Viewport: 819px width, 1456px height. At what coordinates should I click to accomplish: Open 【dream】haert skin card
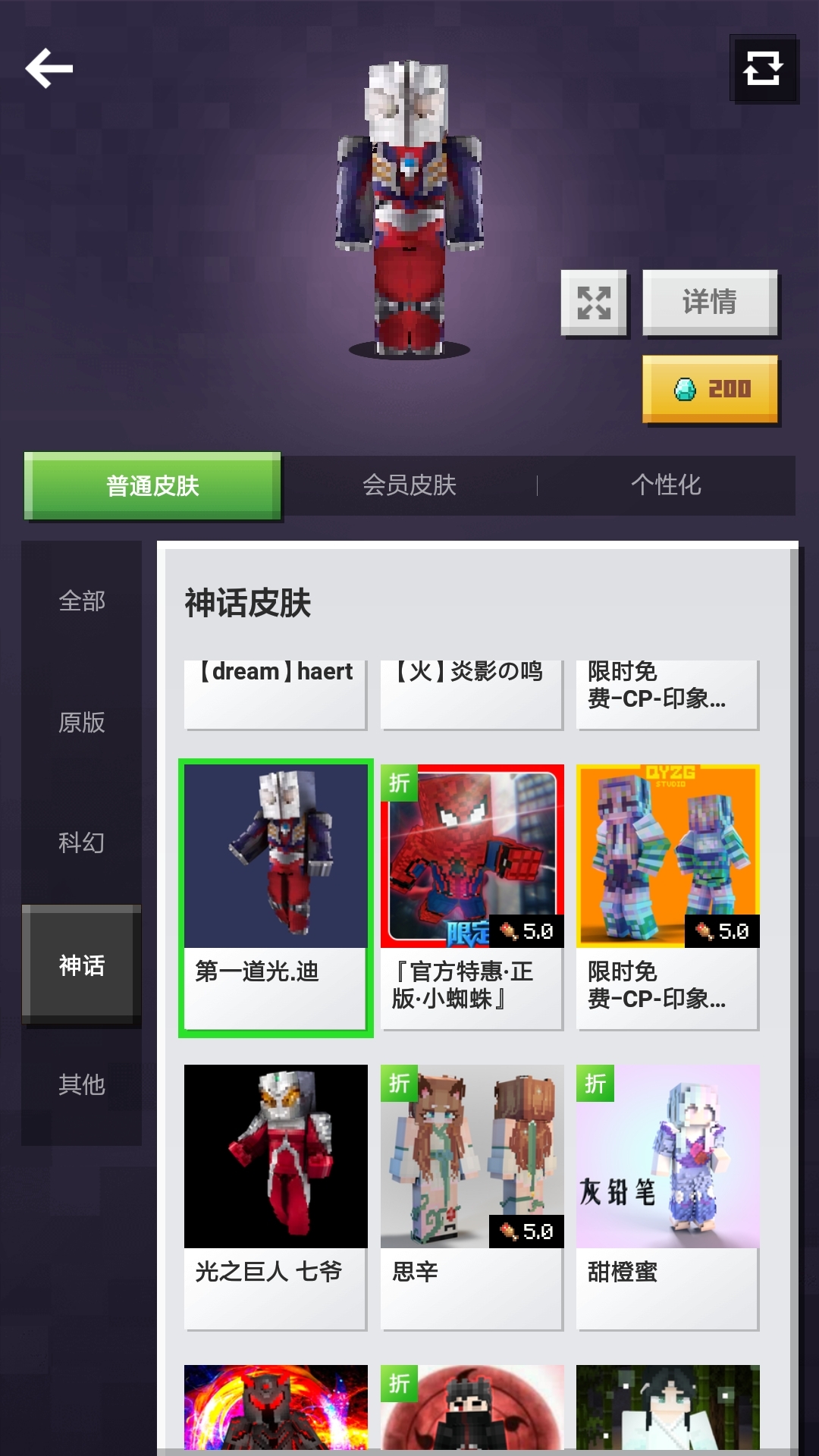(275, 692)
